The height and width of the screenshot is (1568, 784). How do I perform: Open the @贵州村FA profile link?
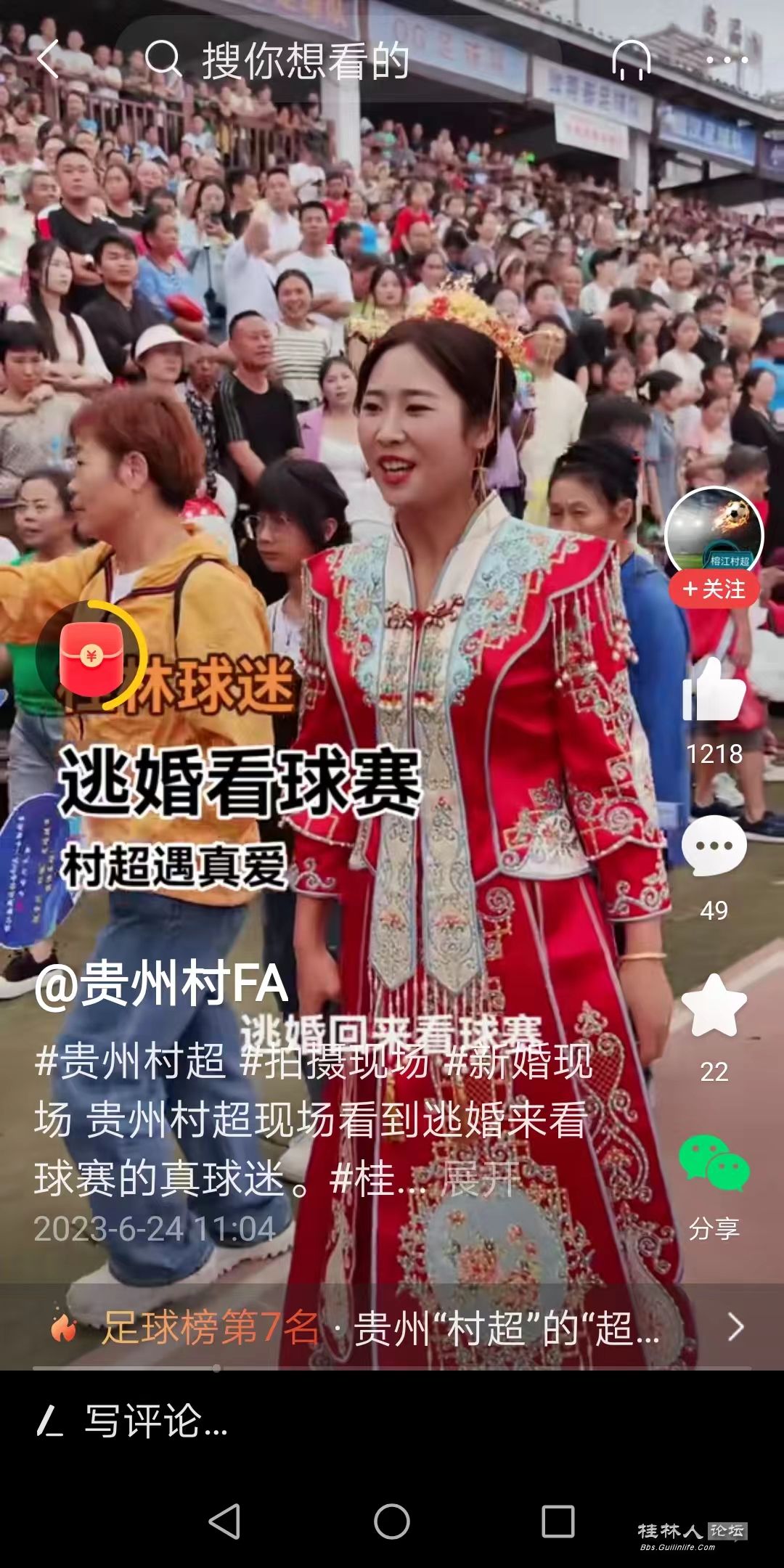(161, 984)
